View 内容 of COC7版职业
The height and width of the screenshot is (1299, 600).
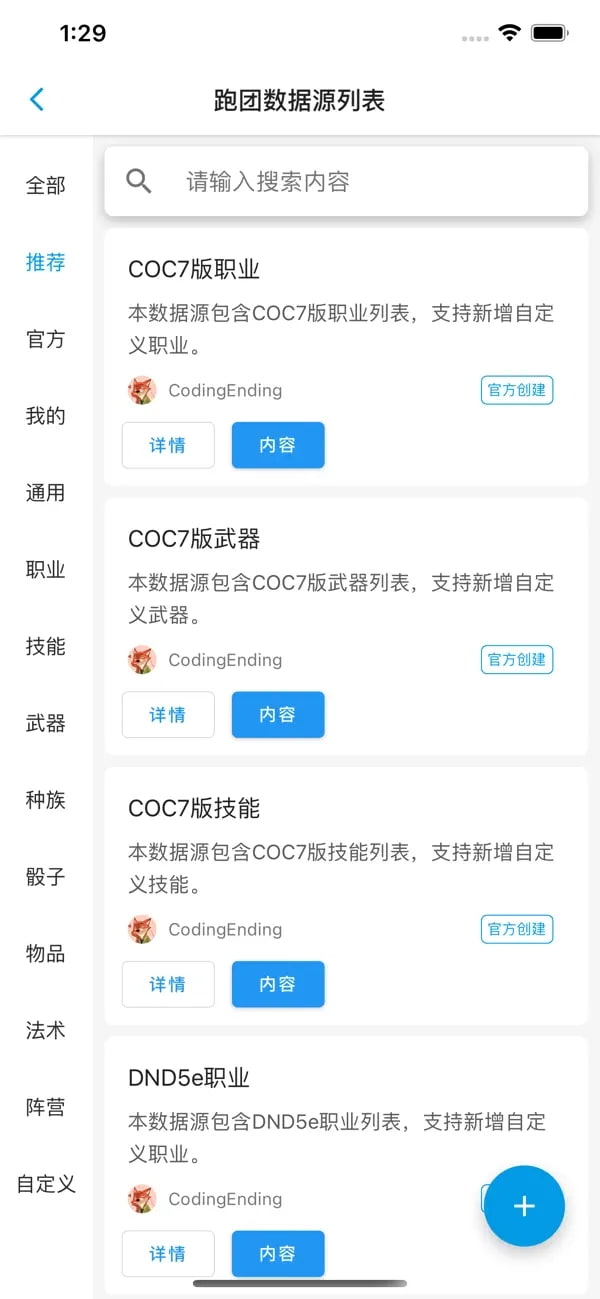coord(278,445)
